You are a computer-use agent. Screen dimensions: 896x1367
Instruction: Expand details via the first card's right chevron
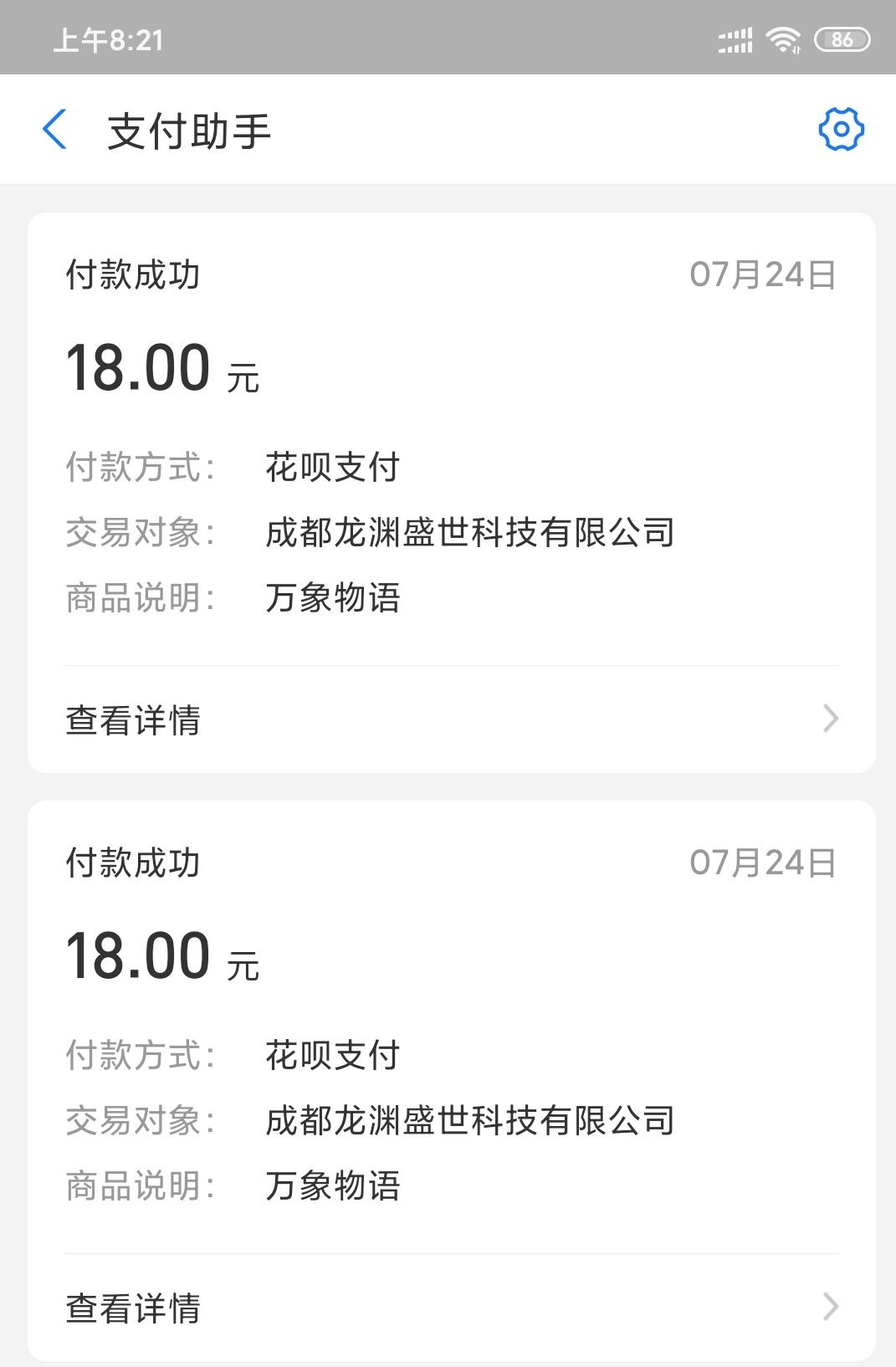pos(829,718)
